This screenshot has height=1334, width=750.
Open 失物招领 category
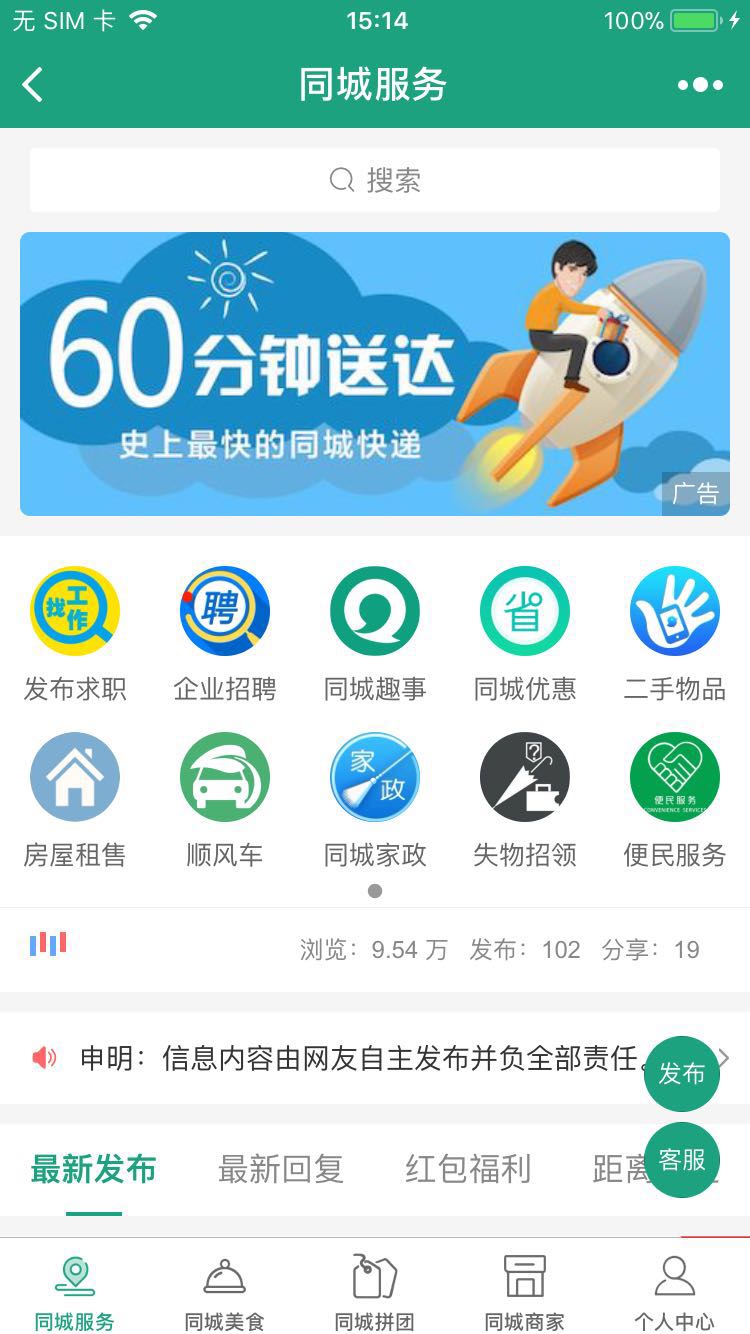click(525, 798)
